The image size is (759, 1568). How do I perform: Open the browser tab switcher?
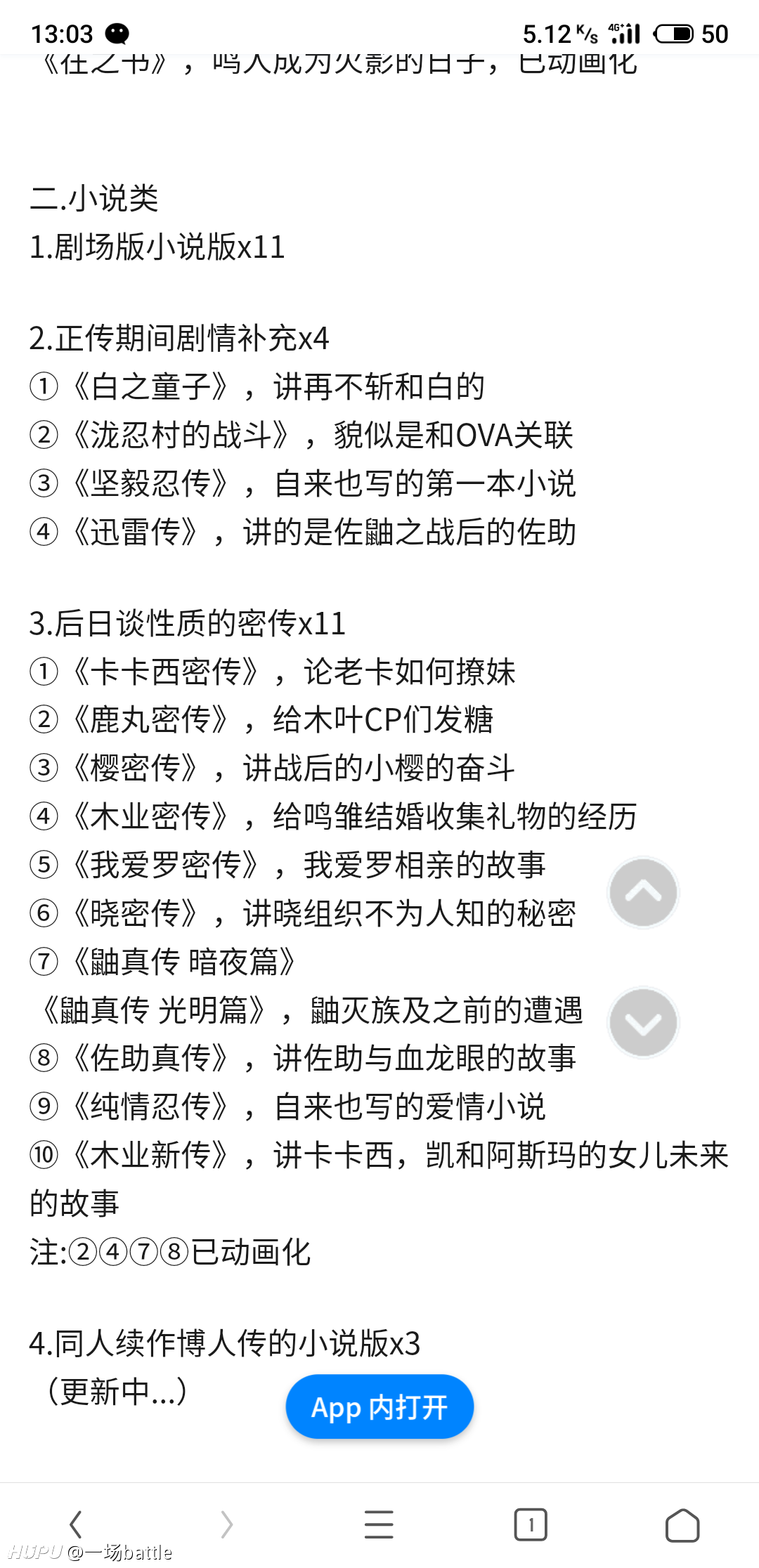pyautogui.click(x=531, y=1524)
